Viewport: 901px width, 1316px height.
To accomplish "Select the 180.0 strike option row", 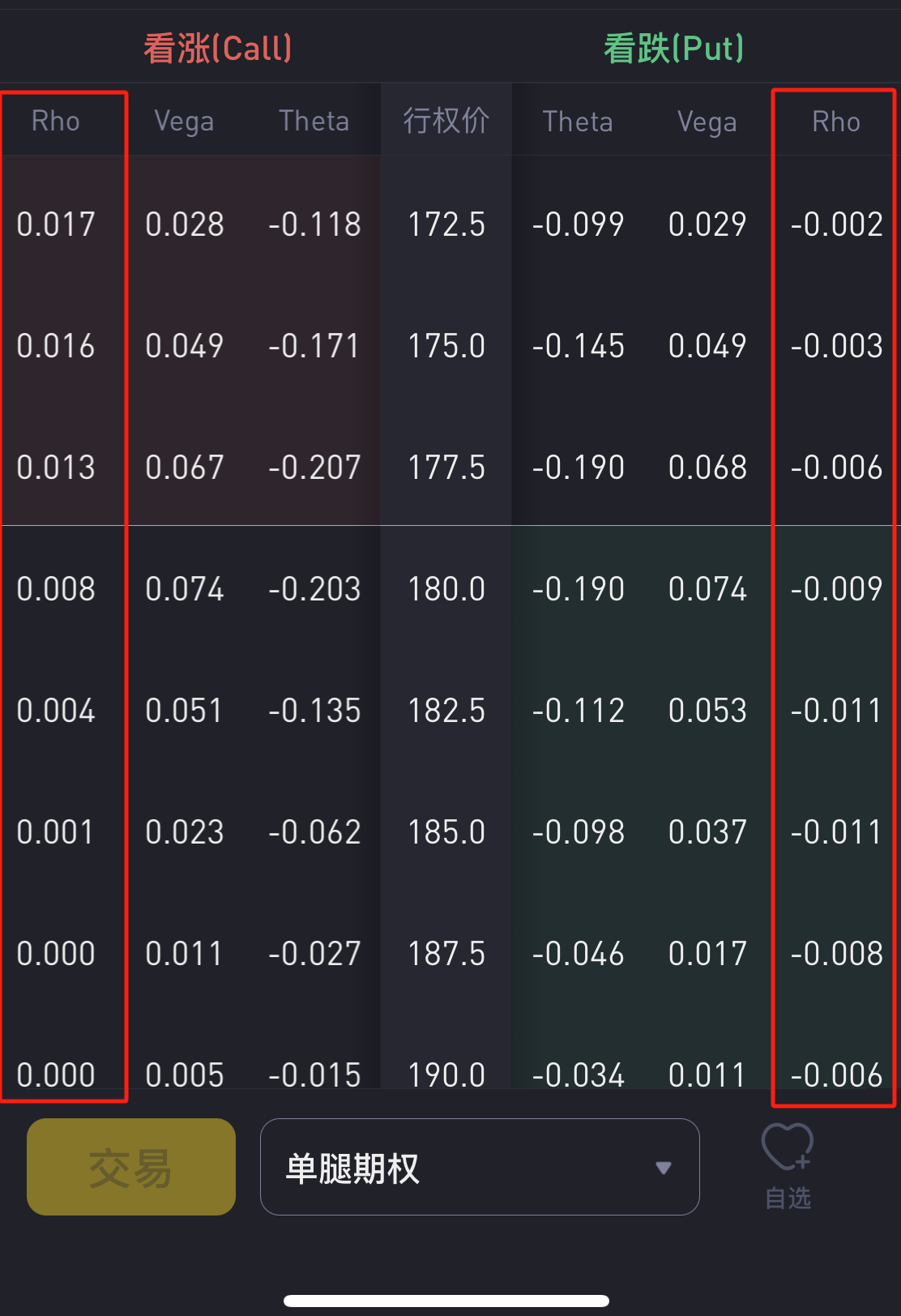I will tap(446, 589).
